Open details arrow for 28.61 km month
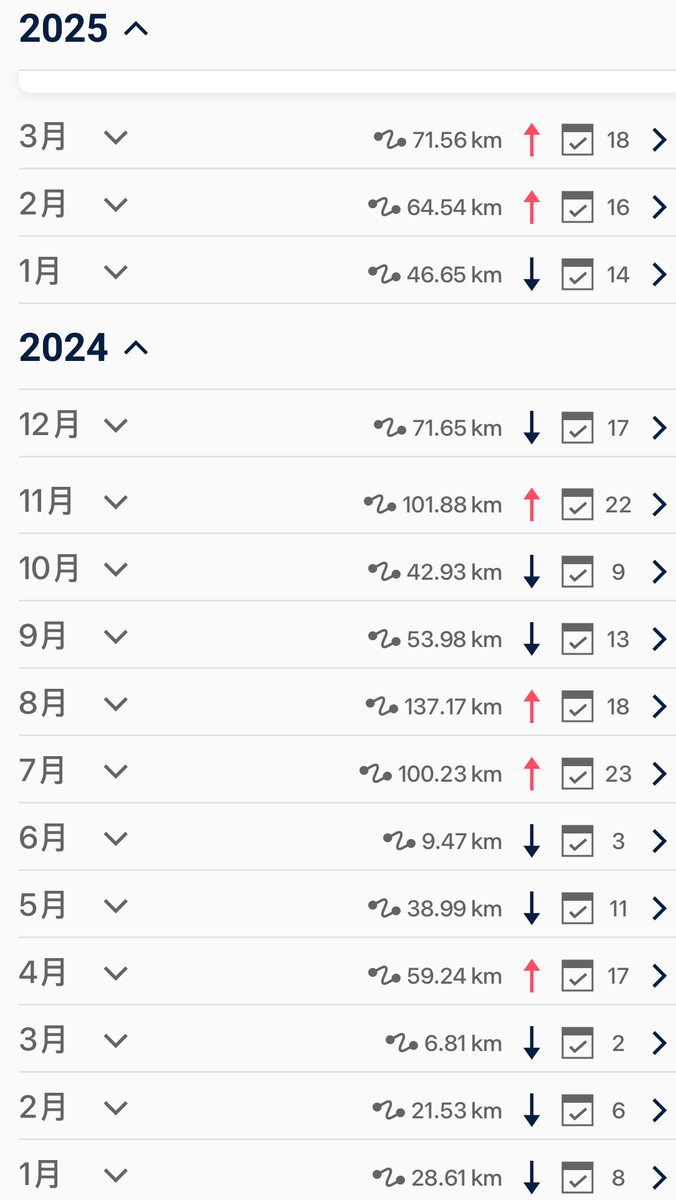676x1200 pixels. (x=659, y=1177)
